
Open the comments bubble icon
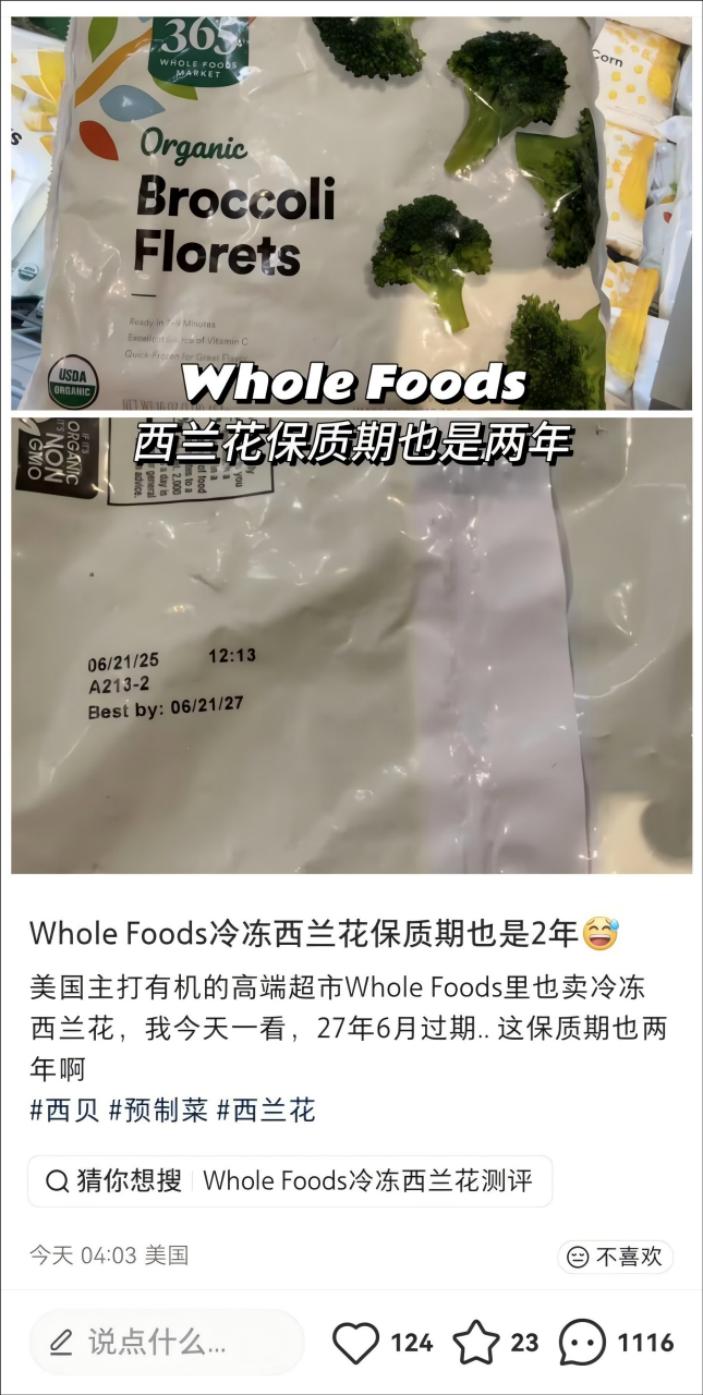[x=582, y=1342]
